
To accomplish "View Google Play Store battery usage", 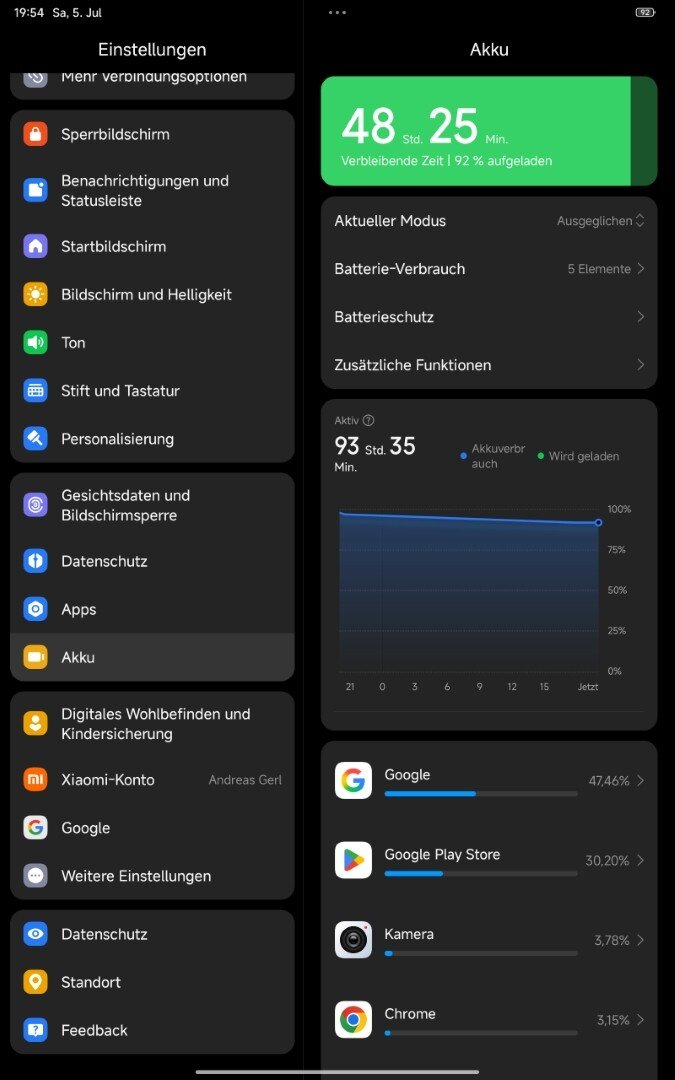I will coord(489,860).
